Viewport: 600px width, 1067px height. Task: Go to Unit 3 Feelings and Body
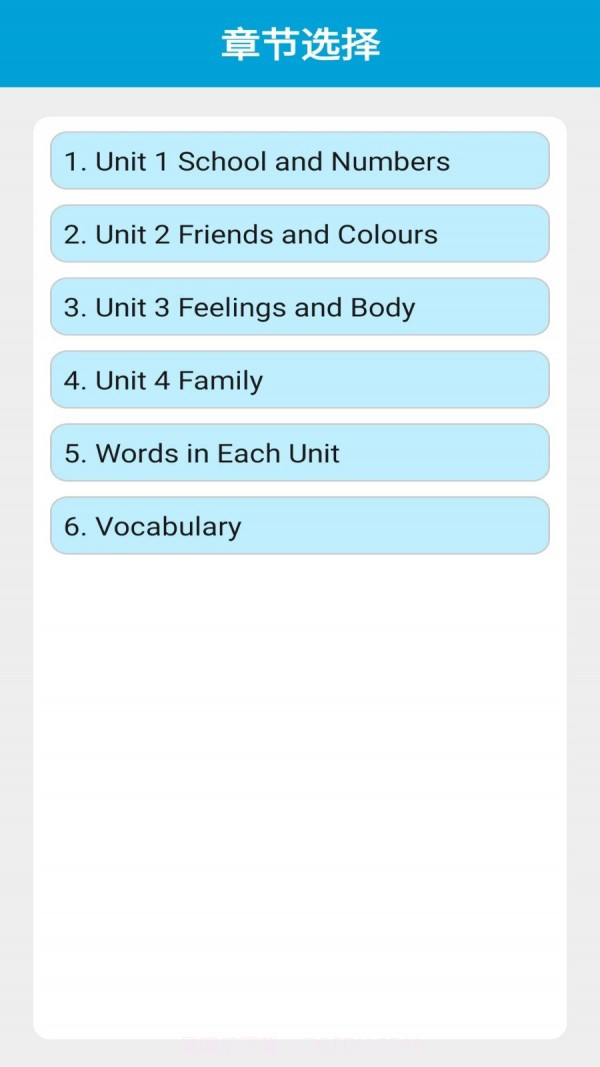(300, 307)
